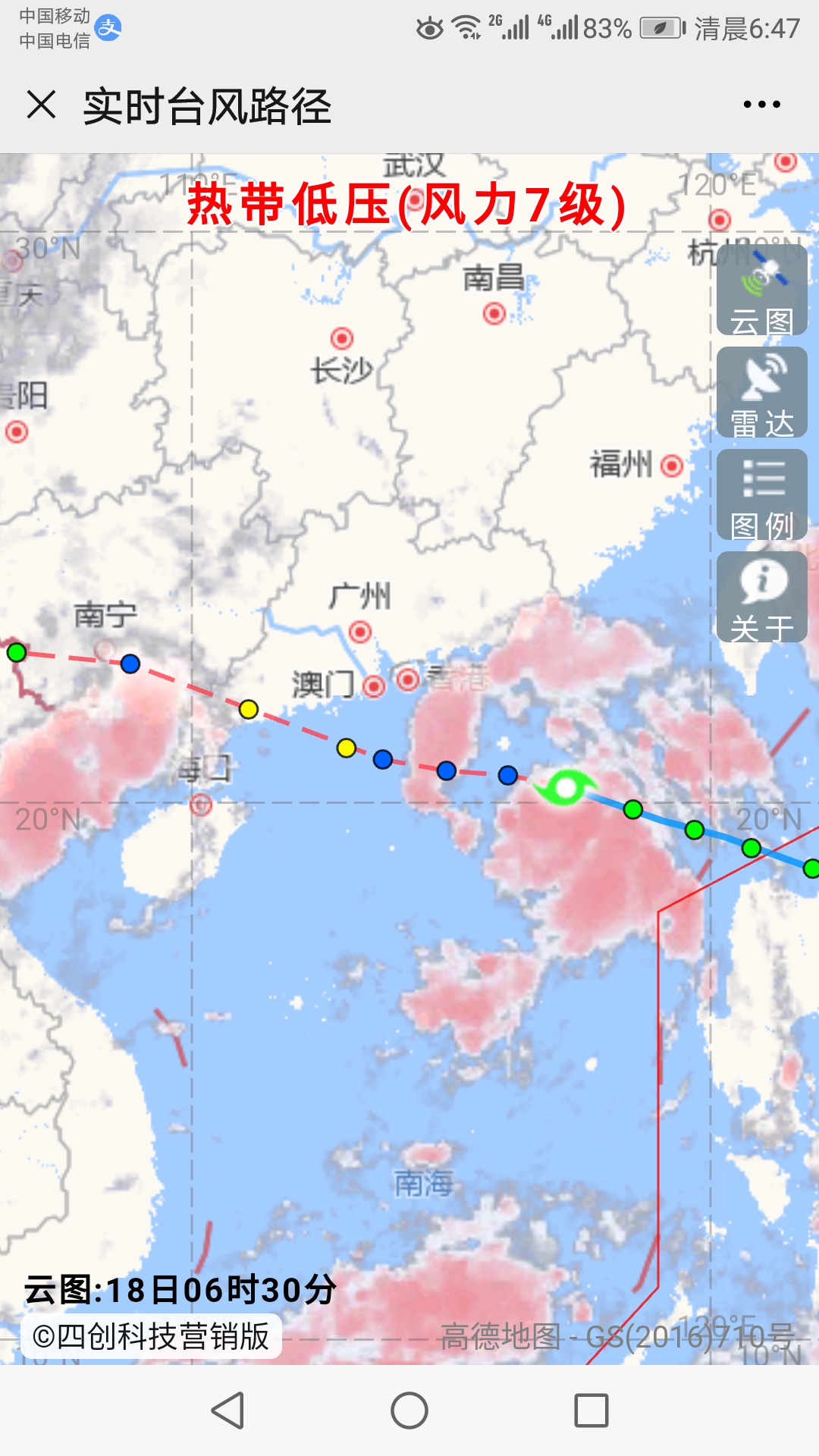Image resolution: width=819 pixels, height=1456 pixels.
Task: Go to home screen via system home button
Action: (409, 1411)
